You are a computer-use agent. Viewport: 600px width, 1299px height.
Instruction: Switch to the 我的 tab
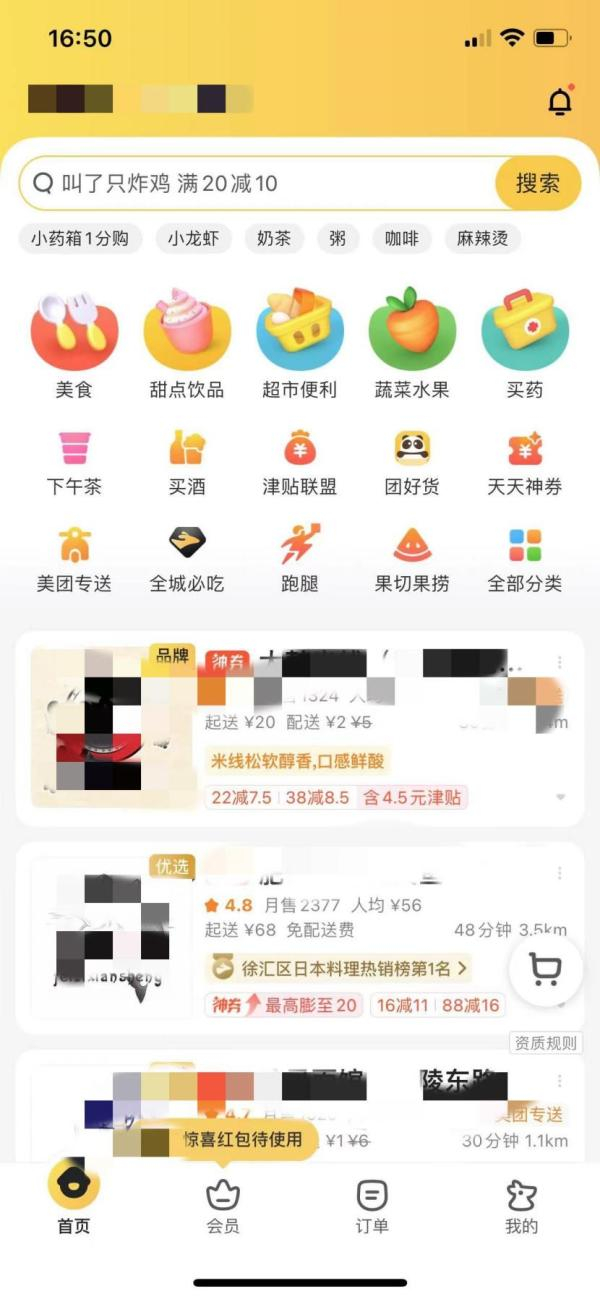click(521, 1205)
